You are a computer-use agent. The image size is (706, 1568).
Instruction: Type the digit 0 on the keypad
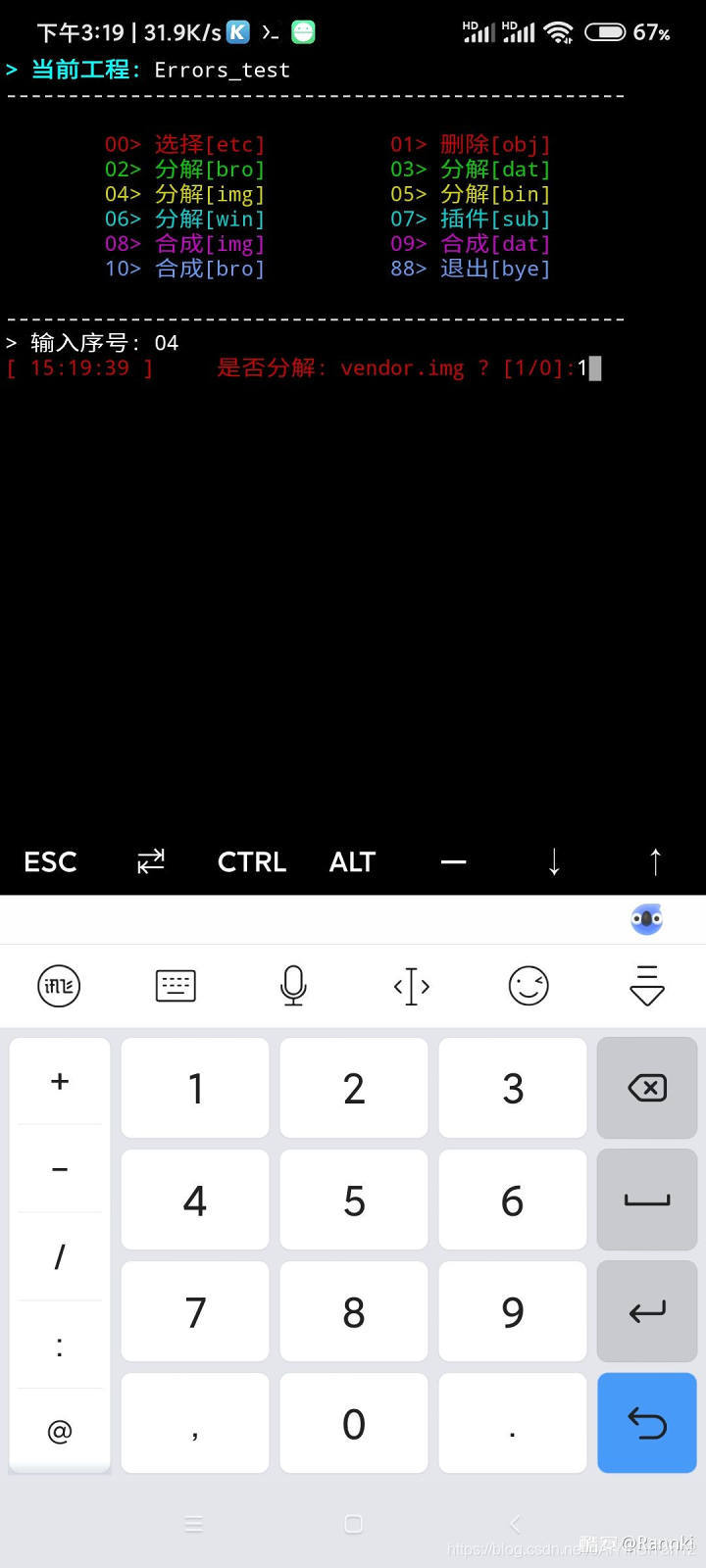354,1423
